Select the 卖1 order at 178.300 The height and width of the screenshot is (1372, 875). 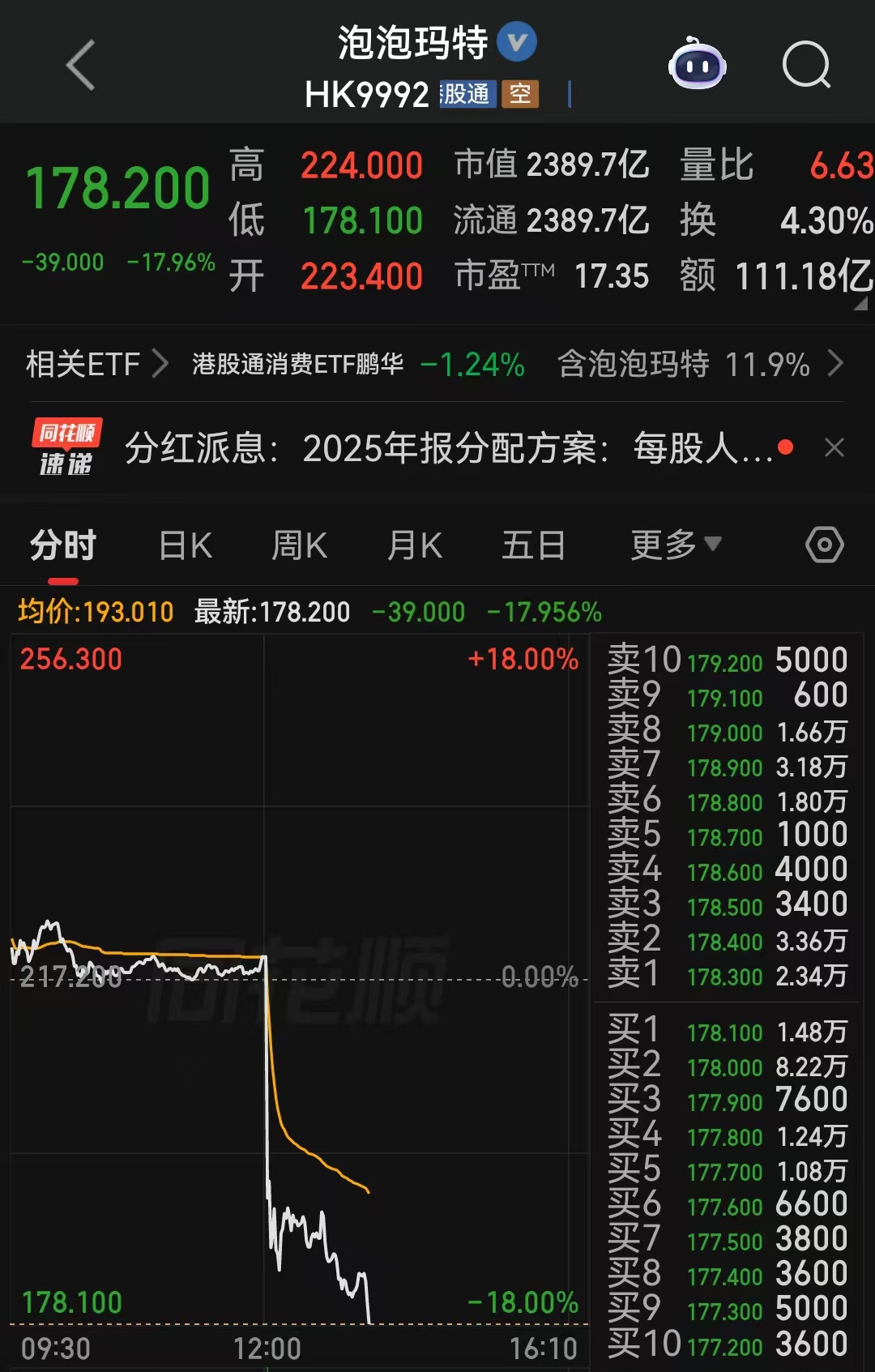[x=727, y=977]
